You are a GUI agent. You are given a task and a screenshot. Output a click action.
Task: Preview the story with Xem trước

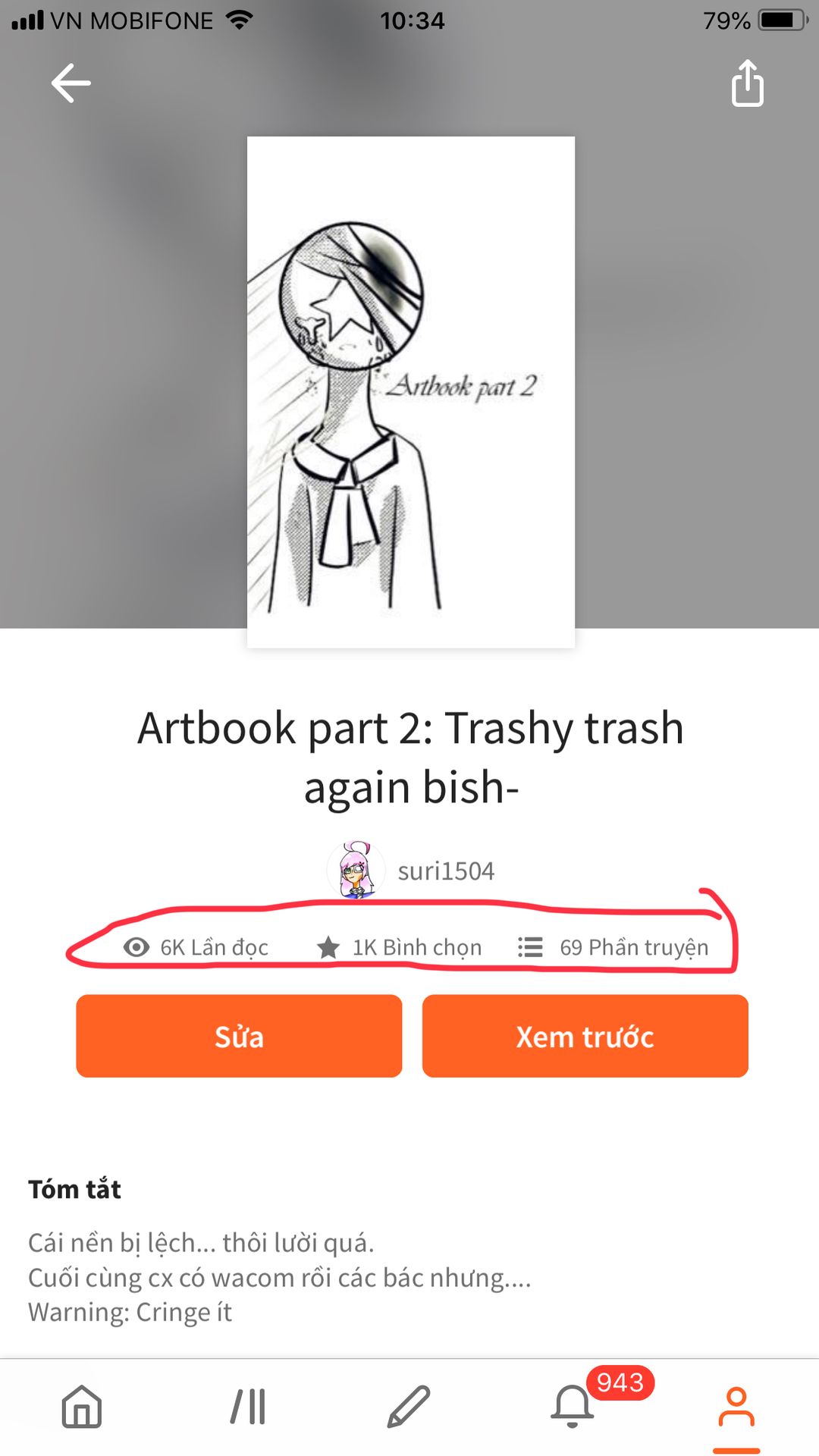[585, 1036]
